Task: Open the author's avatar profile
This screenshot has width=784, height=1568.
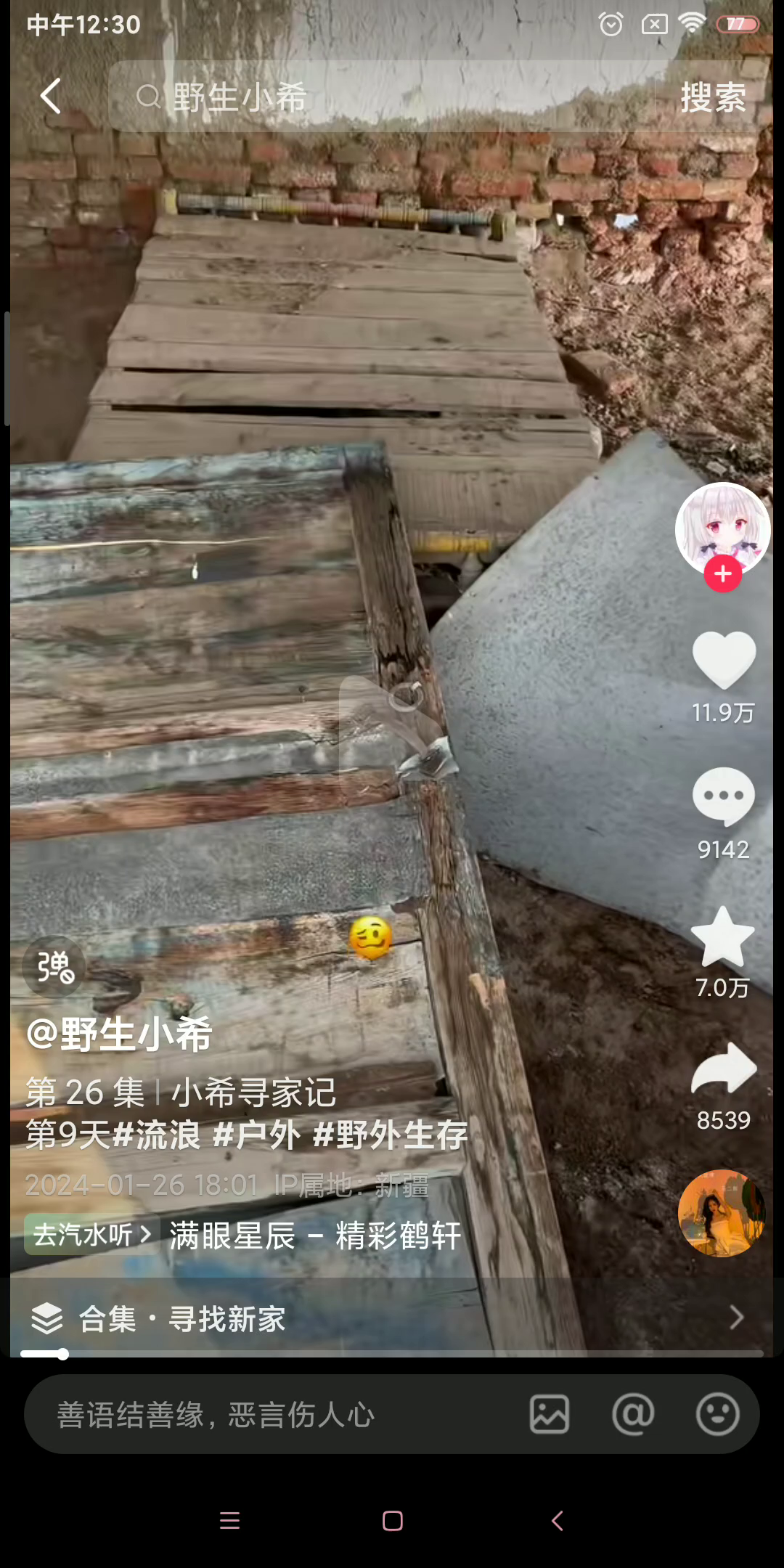Action: coord(722,529)
